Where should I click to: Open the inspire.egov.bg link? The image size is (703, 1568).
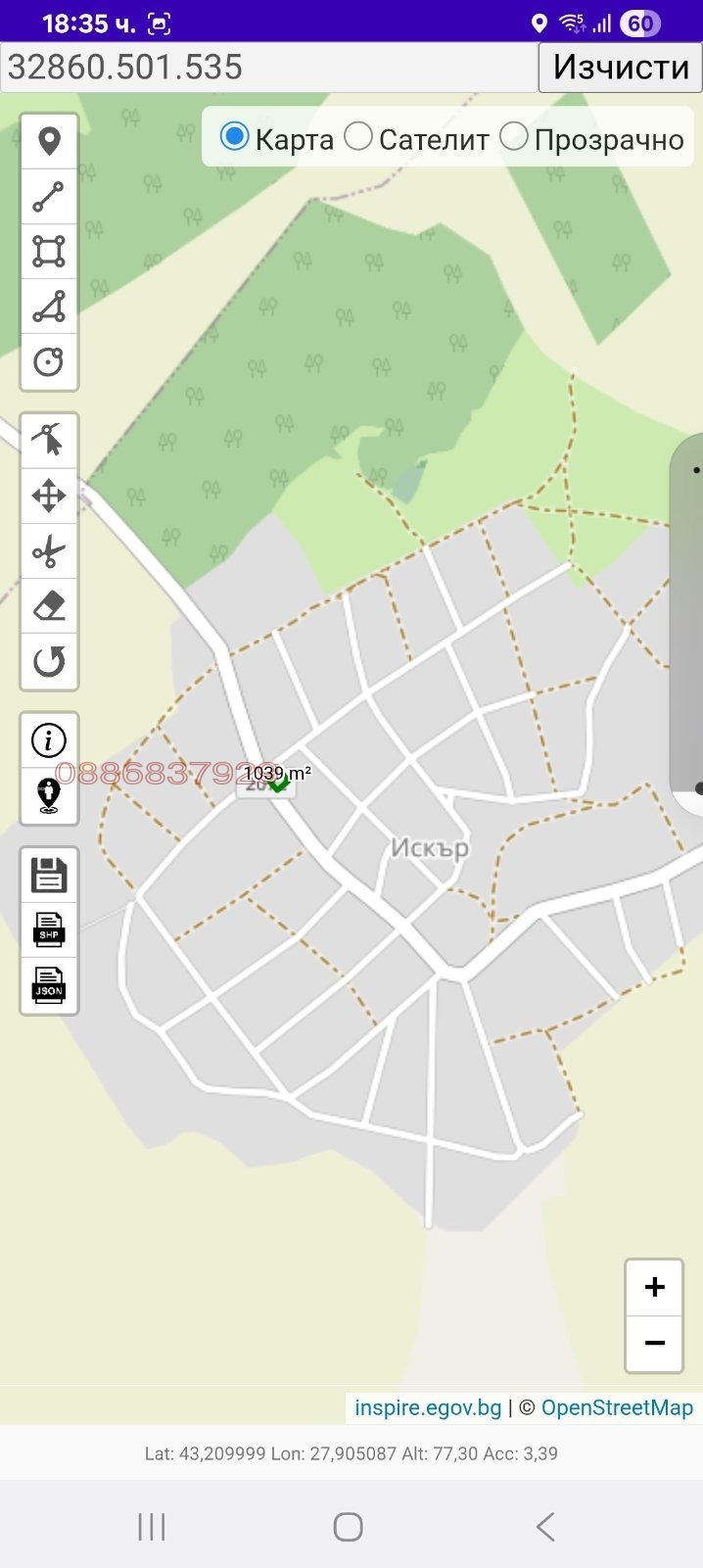click(x=428, y=1407)
